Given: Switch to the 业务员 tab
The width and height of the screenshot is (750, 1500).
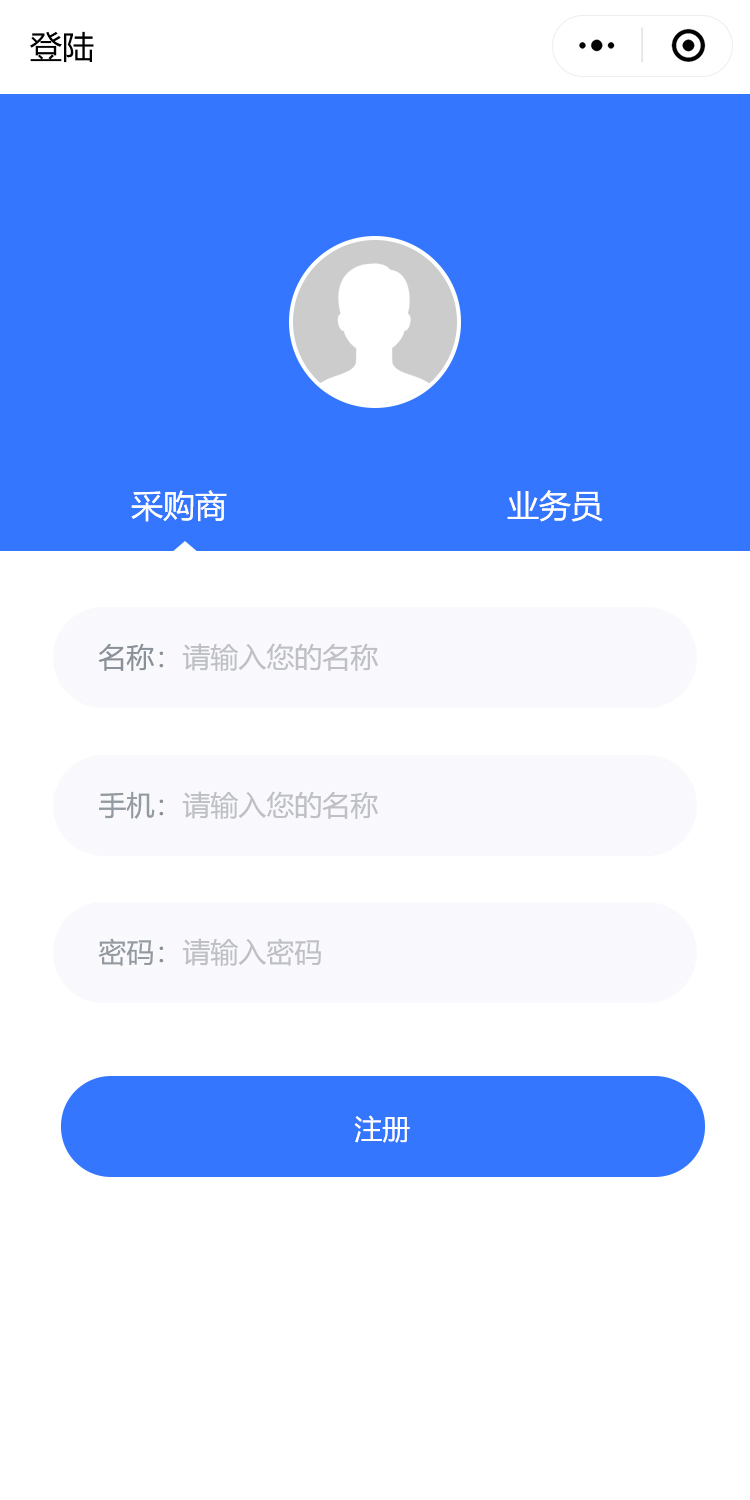Looking at the screenshot, I should pos(555,506).
